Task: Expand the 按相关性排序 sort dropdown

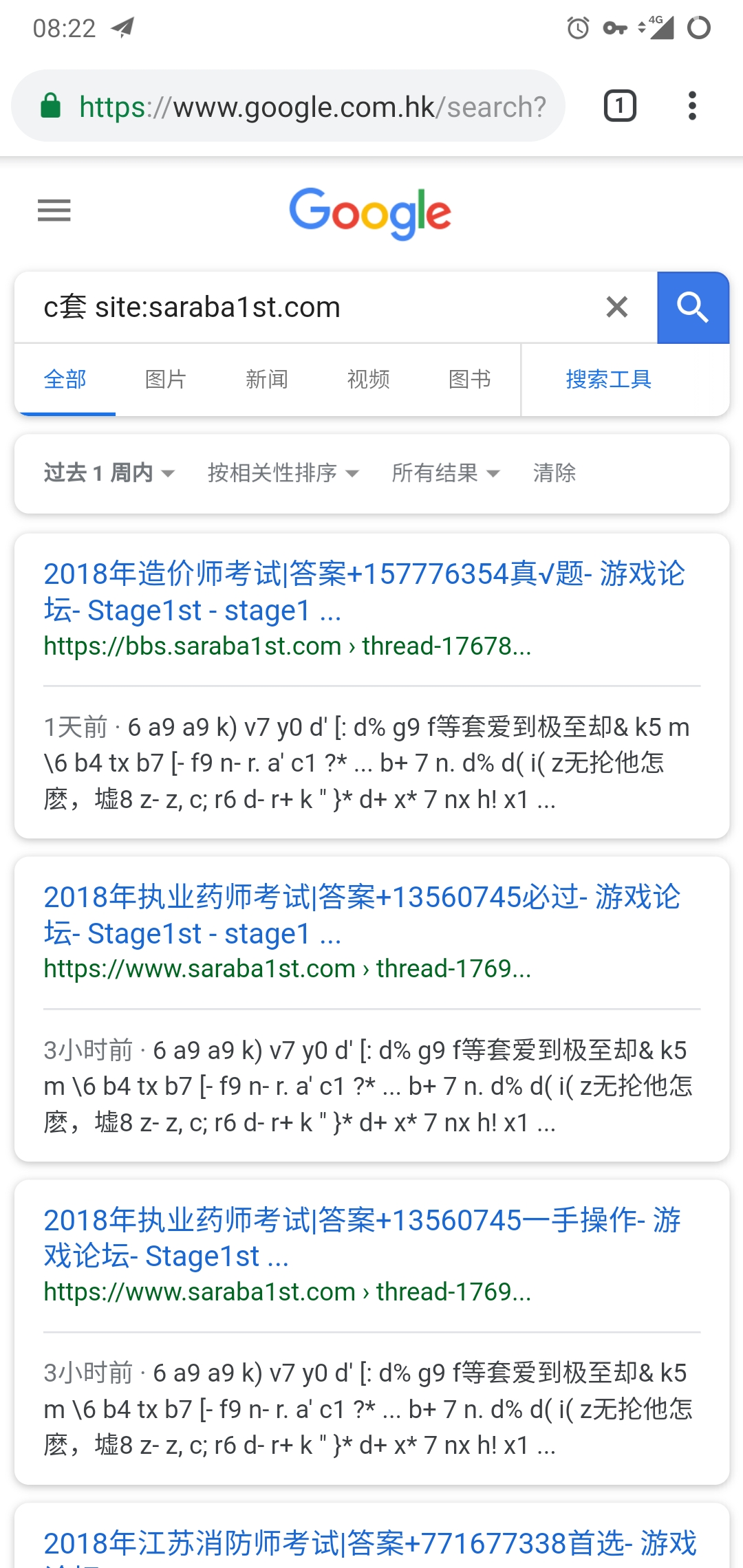Action: (283, 473)
